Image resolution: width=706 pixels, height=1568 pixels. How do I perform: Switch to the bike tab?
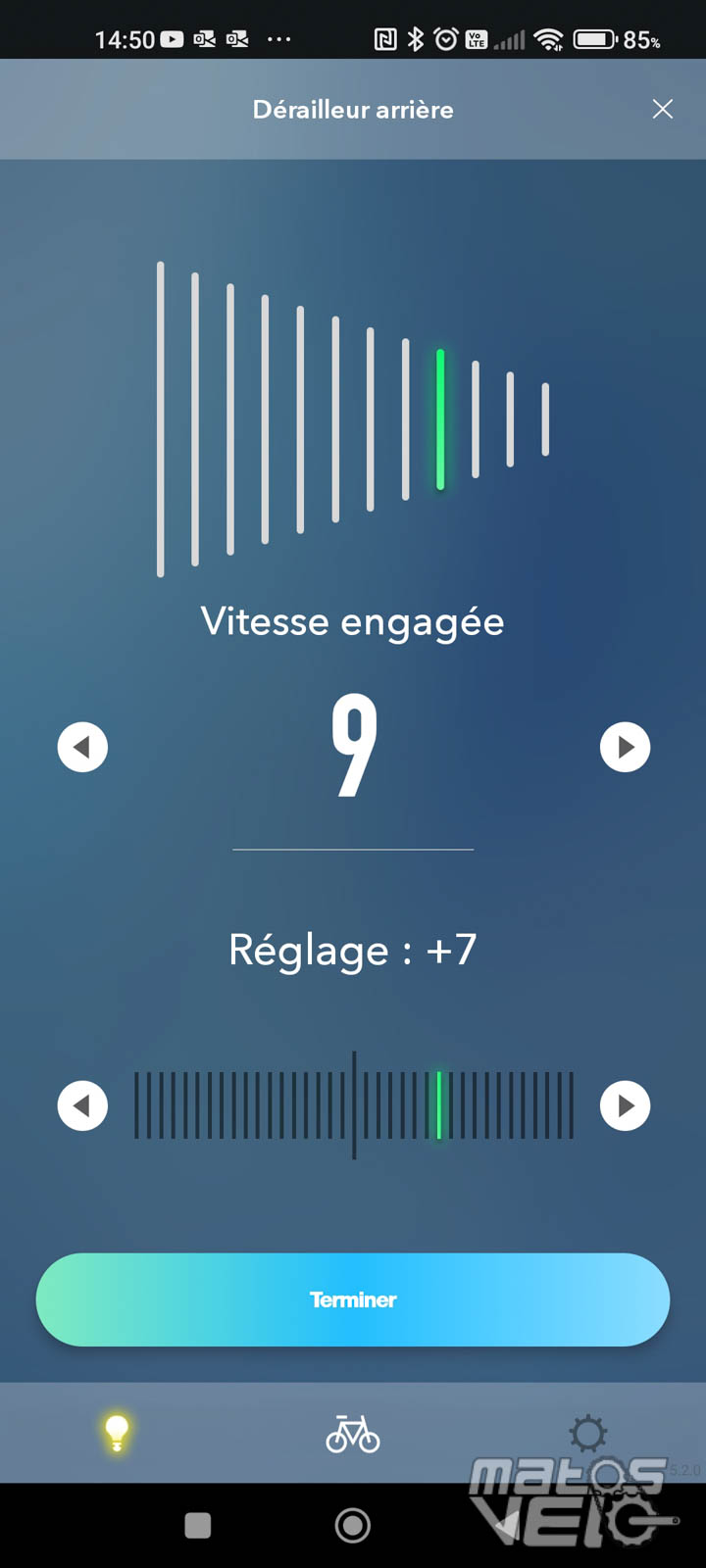click(353, 1433)
